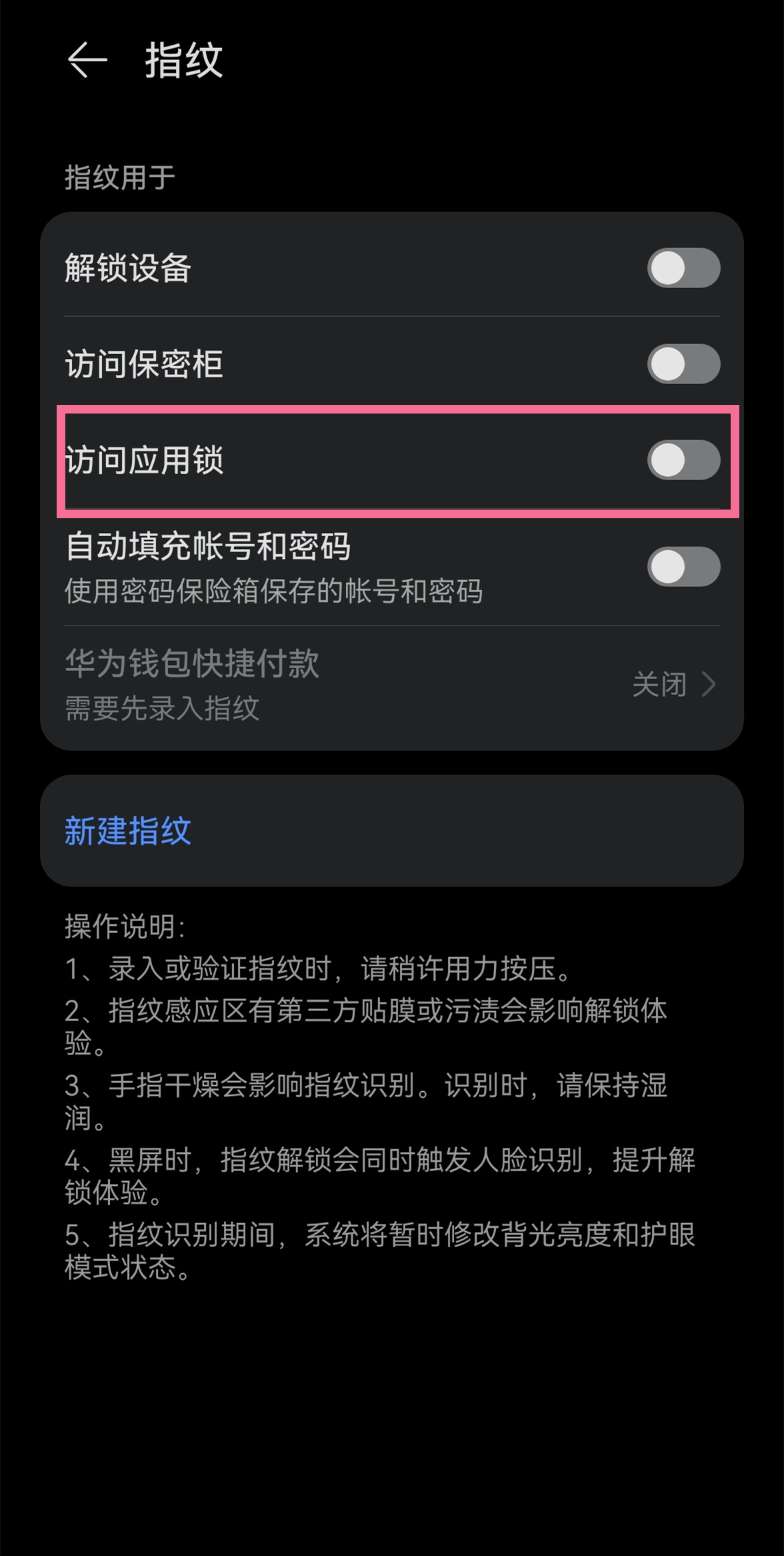784x1556 pixels.
Task: Go back from the 指纹 page
Action: 87,60
